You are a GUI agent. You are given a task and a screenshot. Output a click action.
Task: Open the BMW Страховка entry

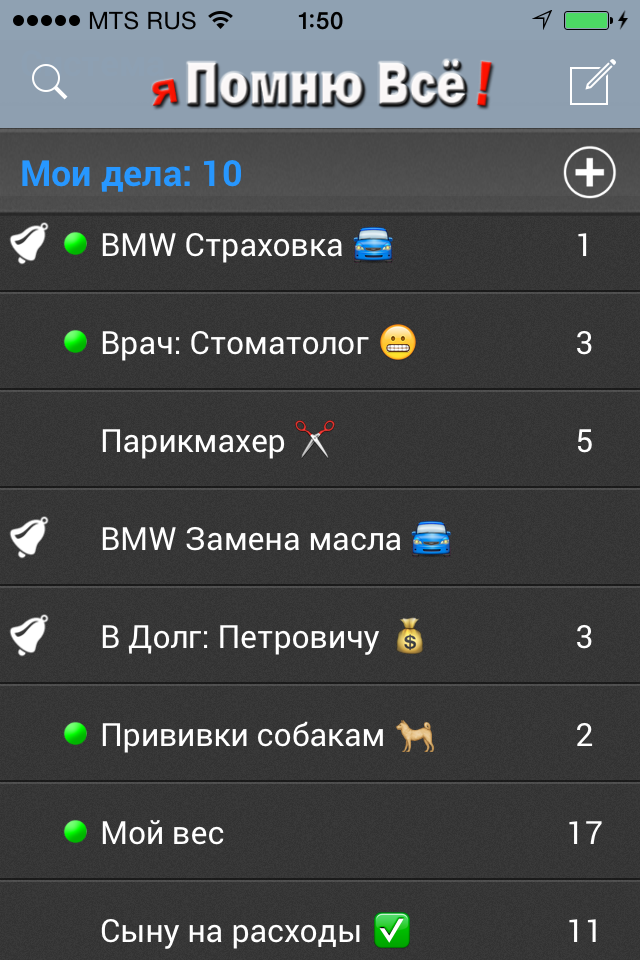point(222,245)
